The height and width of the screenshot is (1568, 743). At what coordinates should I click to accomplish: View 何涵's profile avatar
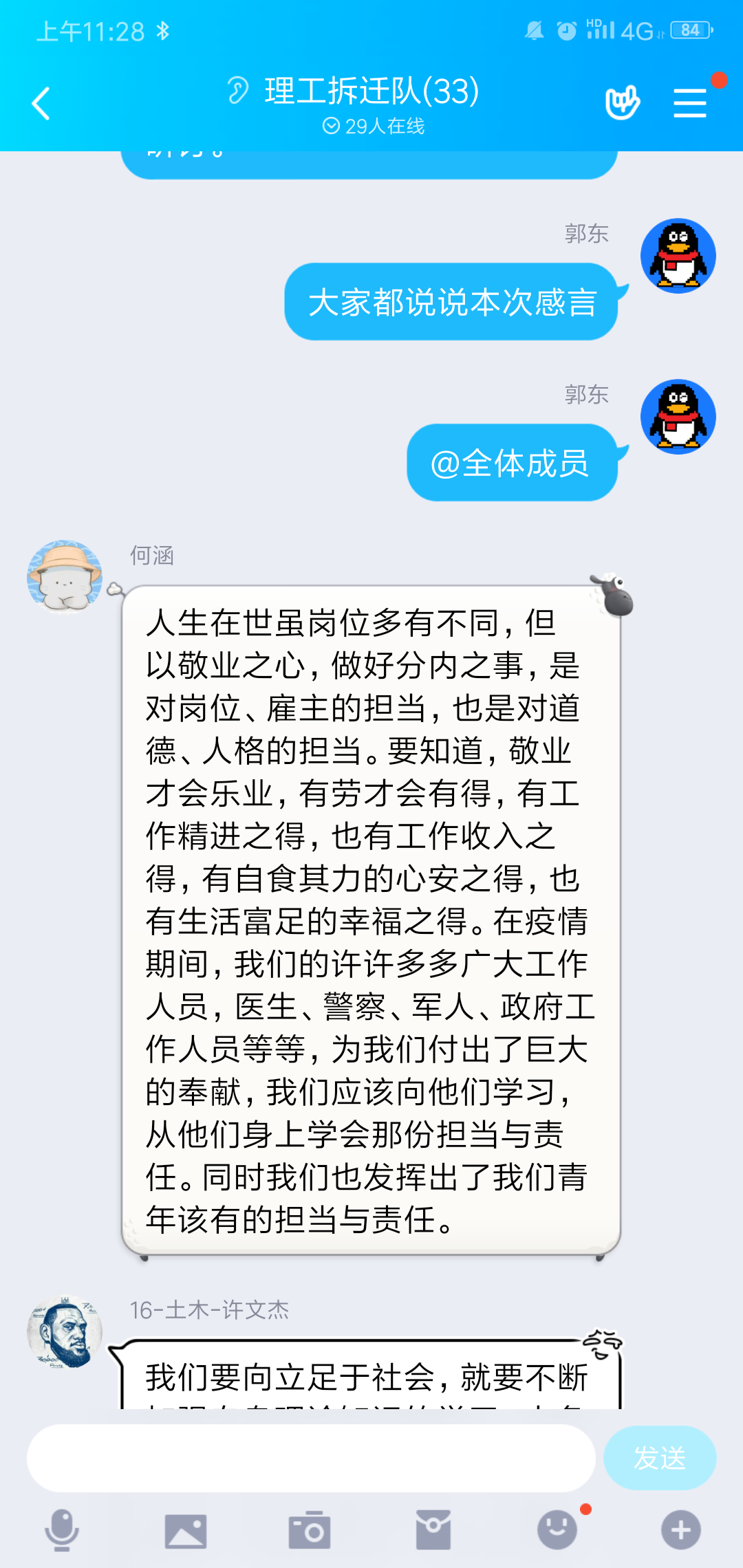[x=65, y=576]
